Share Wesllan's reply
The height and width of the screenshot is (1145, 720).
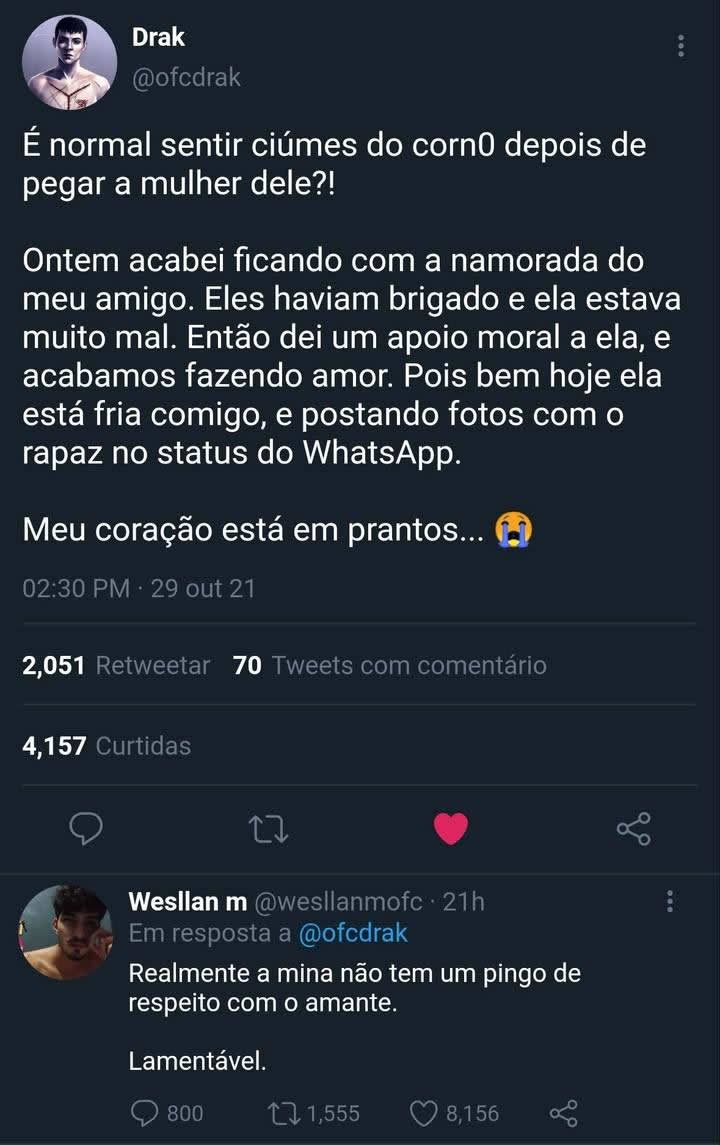pos(563,1112)
